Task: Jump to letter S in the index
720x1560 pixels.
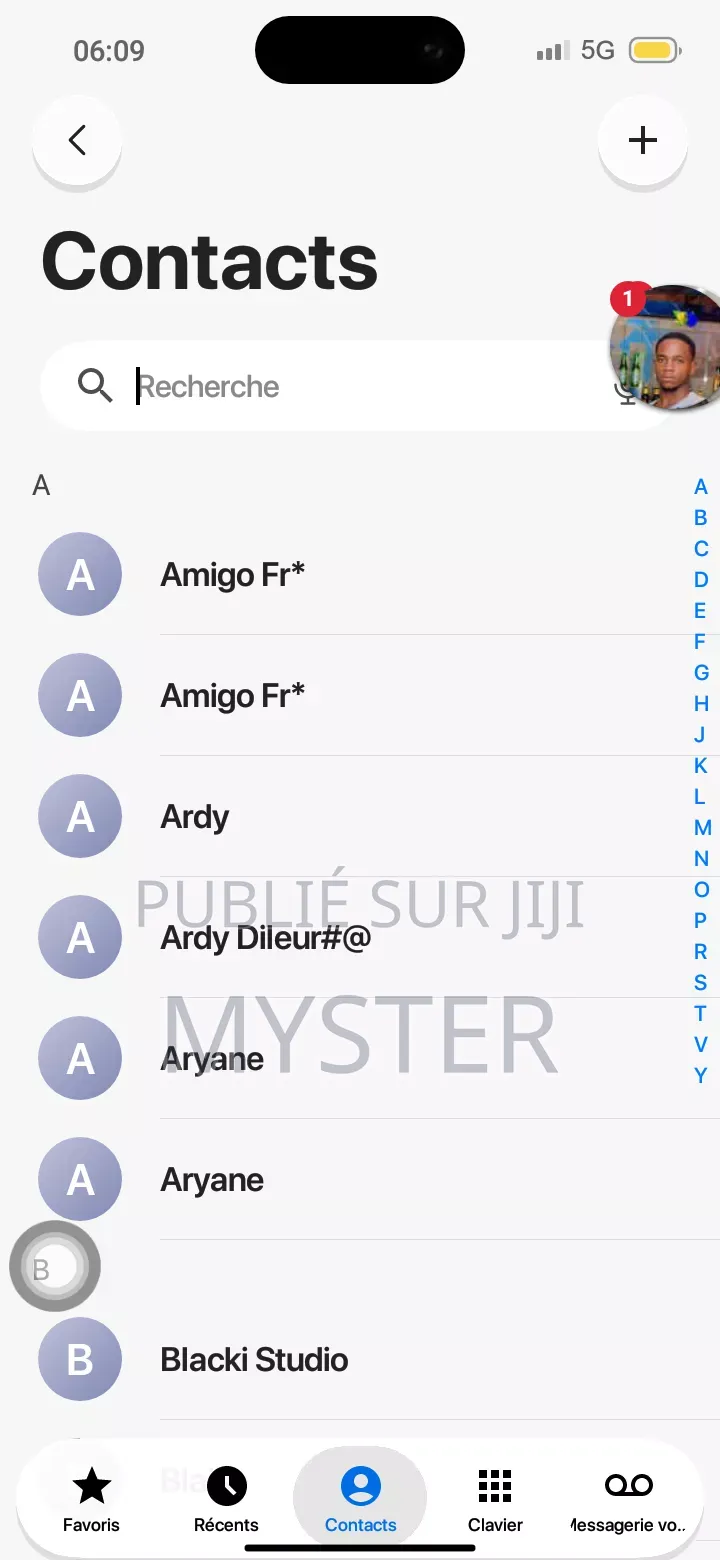Action: (701, 983)
